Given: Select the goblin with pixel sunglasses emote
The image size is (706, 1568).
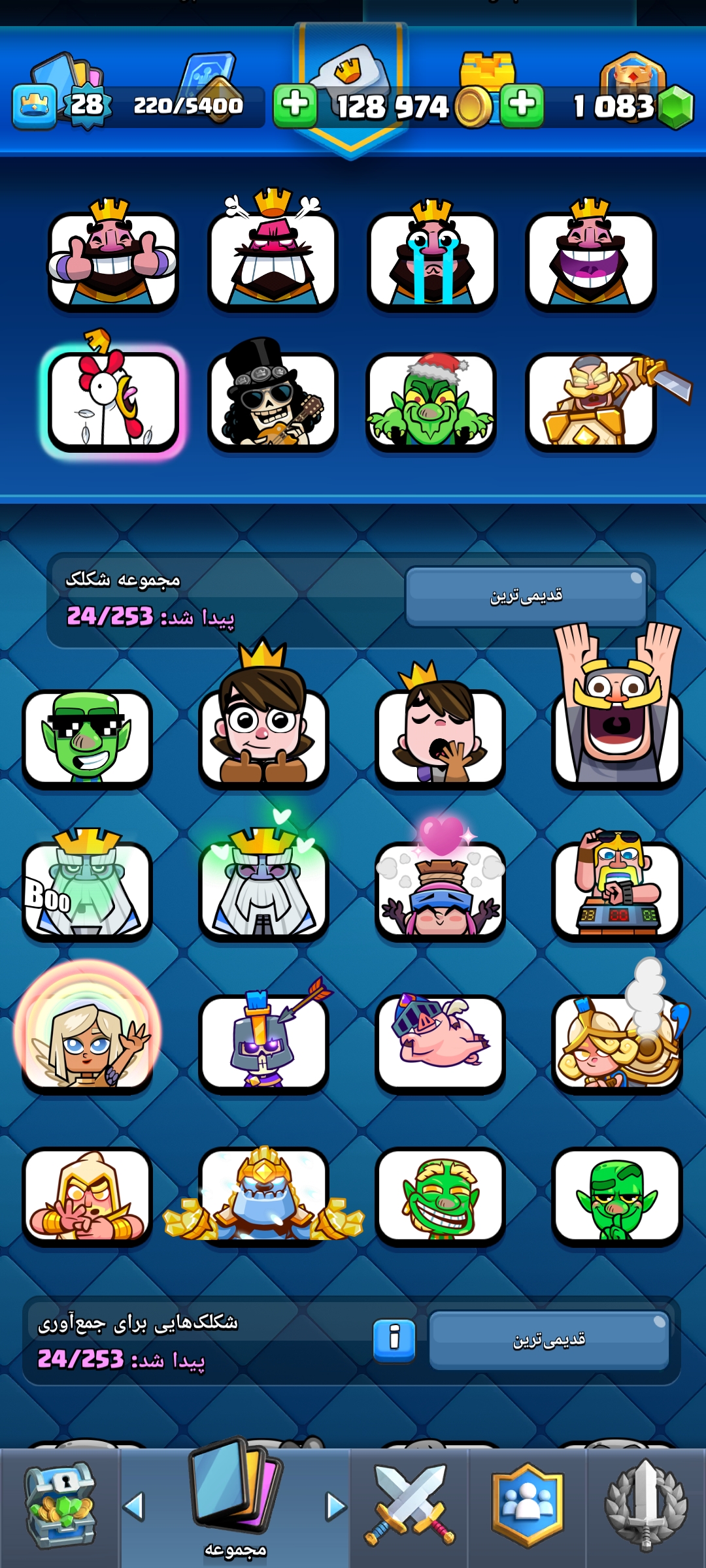Looking at the screenshot, I should pyautogui.click(x=87, y=738).
